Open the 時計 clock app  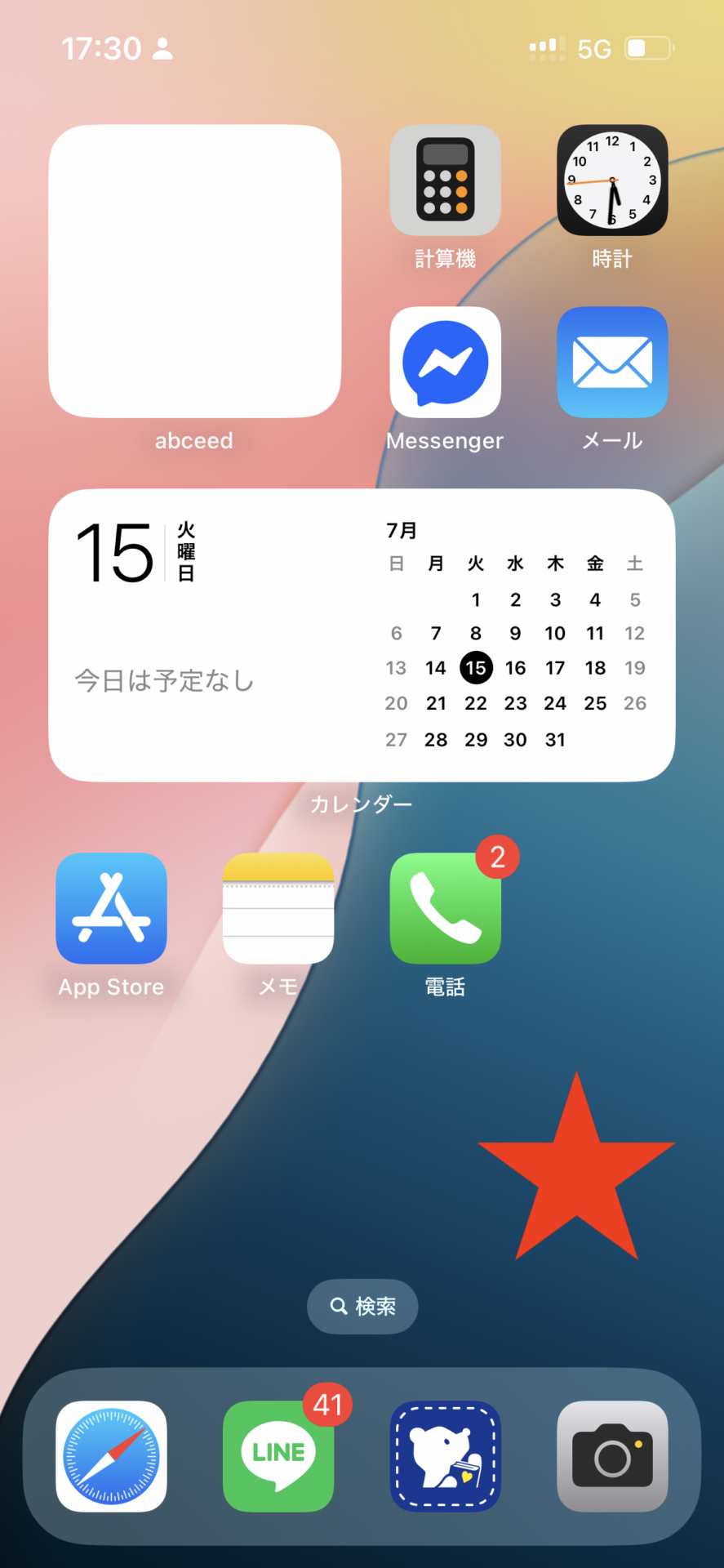pos(612,180)
